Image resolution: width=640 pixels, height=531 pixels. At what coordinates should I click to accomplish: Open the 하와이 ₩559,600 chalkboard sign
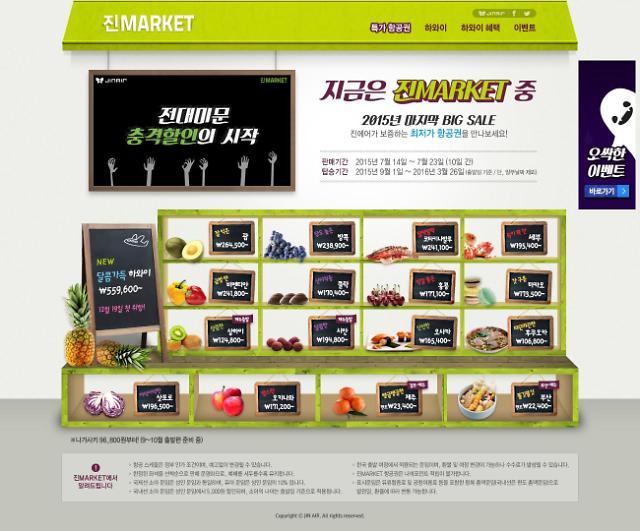[122, 280]
